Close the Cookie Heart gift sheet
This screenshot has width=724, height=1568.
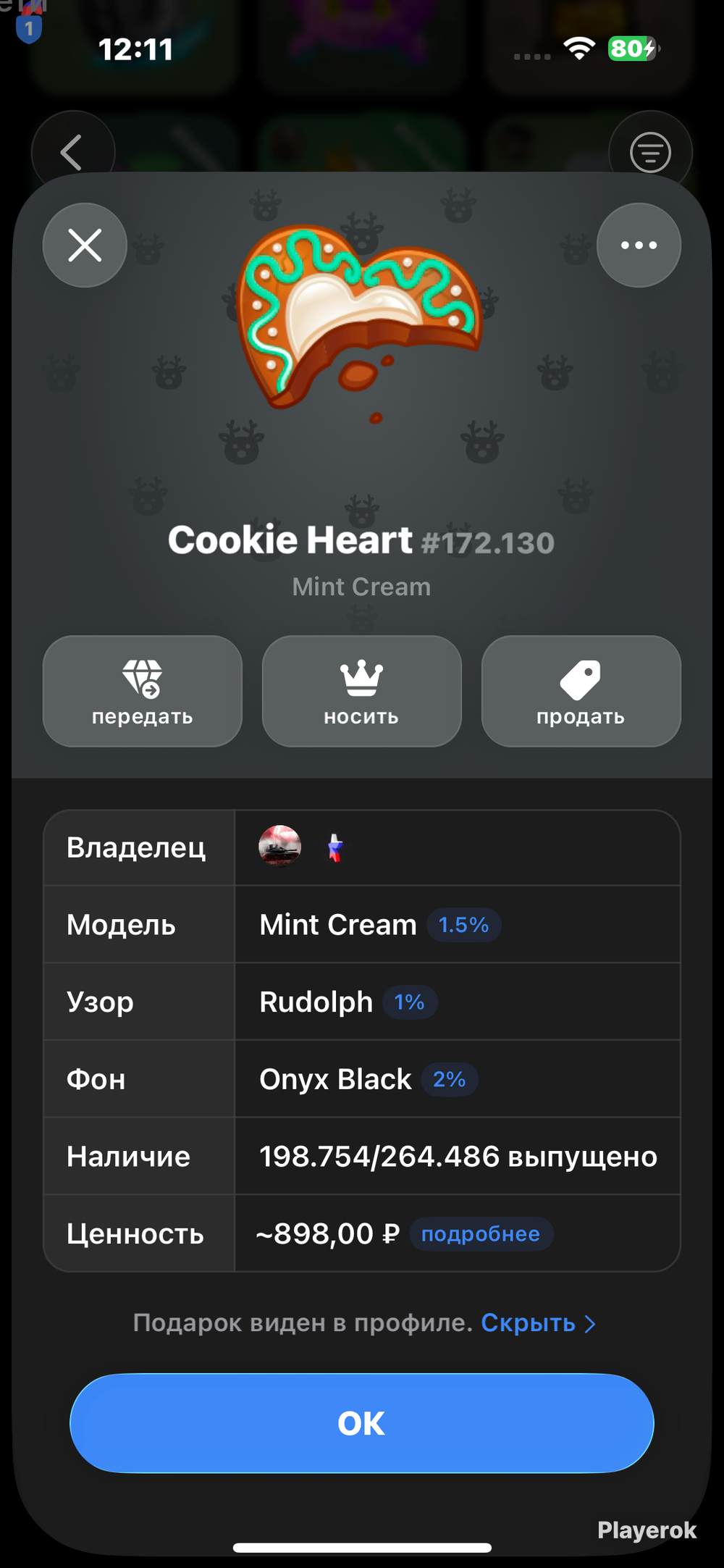pyautogui.click(x=85, y=245)
